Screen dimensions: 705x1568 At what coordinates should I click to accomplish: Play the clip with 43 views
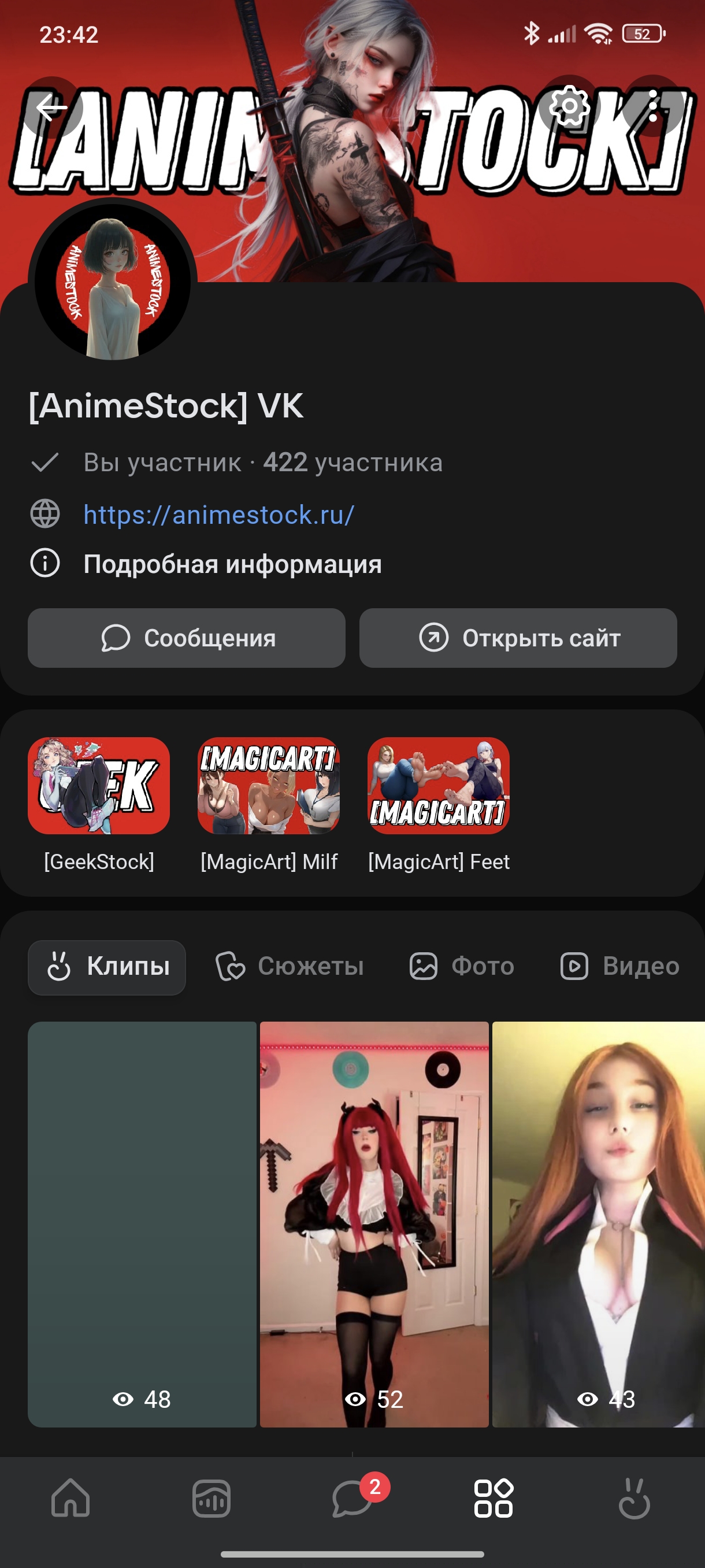click(x=598, y=1223)
